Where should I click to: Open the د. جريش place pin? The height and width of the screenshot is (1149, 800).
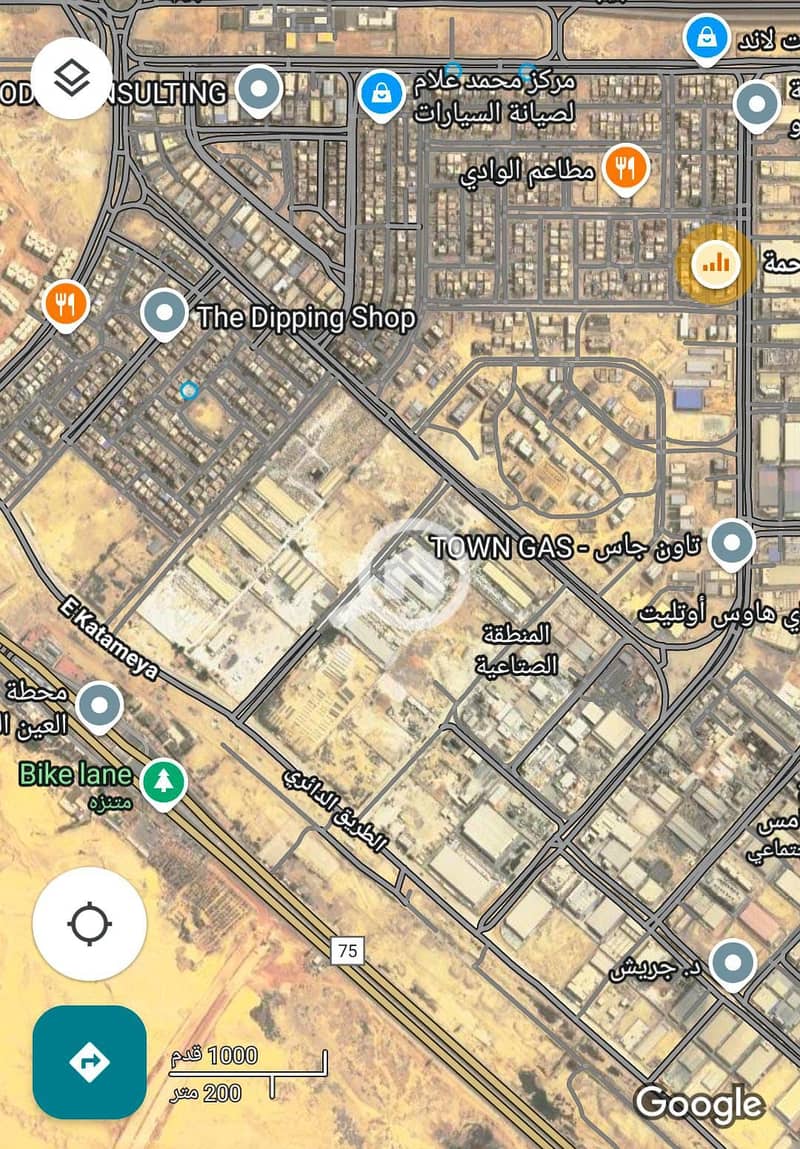[737, 965]
